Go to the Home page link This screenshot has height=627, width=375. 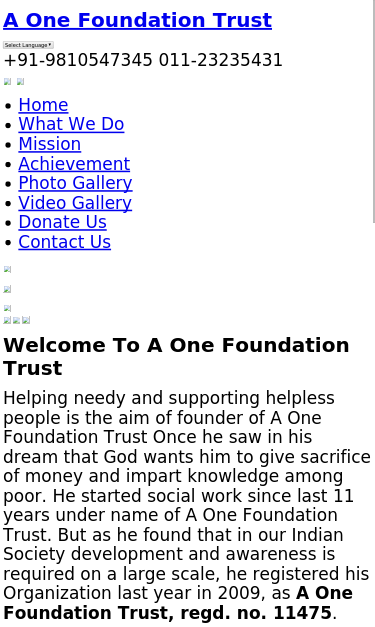pyautogui.click(x=43, y=105)
